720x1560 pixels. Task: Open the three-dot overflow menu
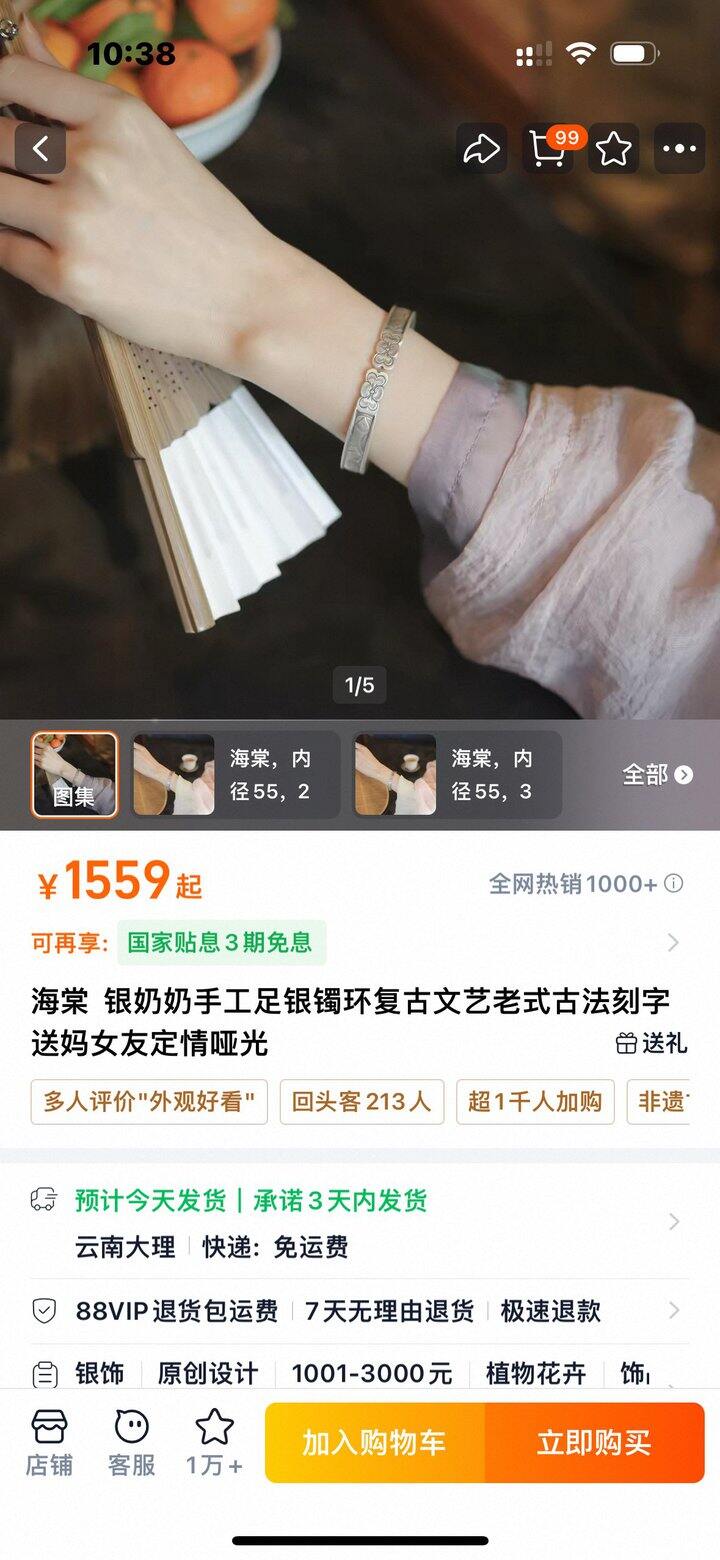click(x=679, y=149)
